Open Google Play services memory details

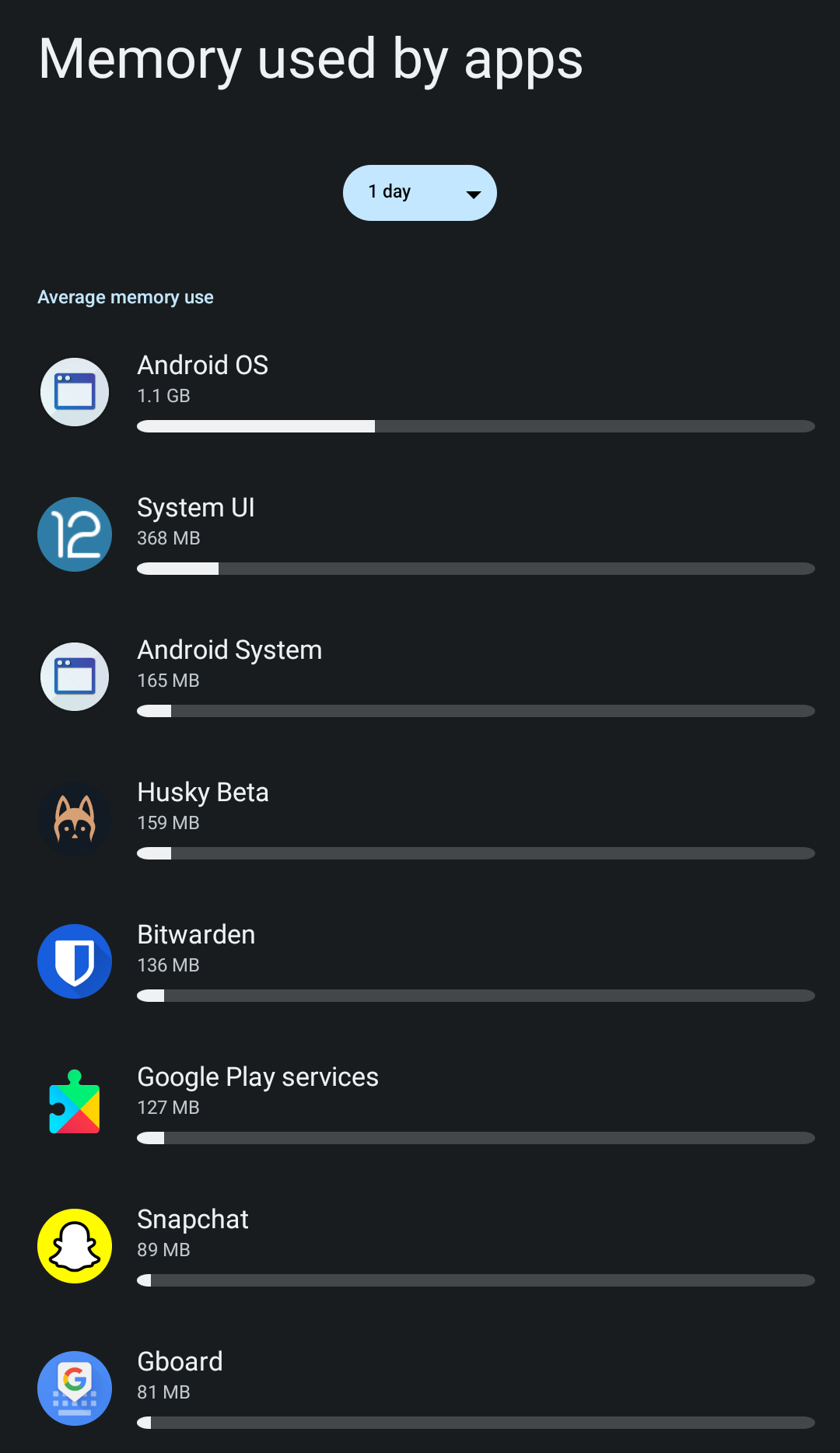(x=420, y=1103)
